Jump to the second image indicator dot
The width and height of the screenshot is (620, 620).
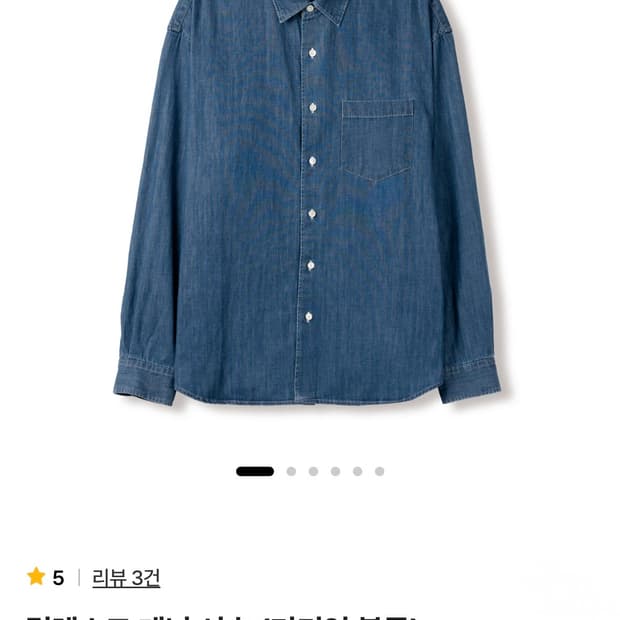pos(291,471)
